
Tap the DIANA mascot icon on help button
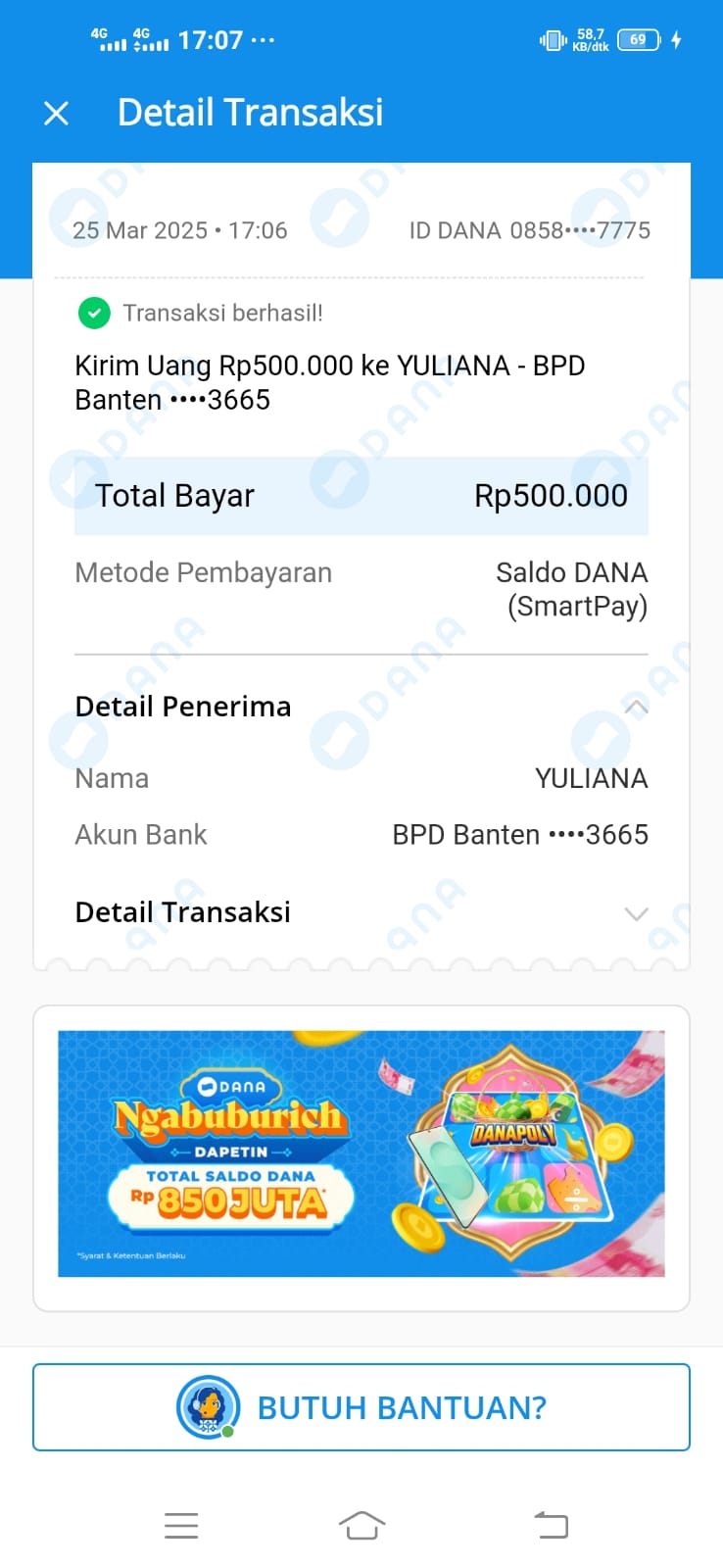pyautogui.click(x=208, y=1406)
